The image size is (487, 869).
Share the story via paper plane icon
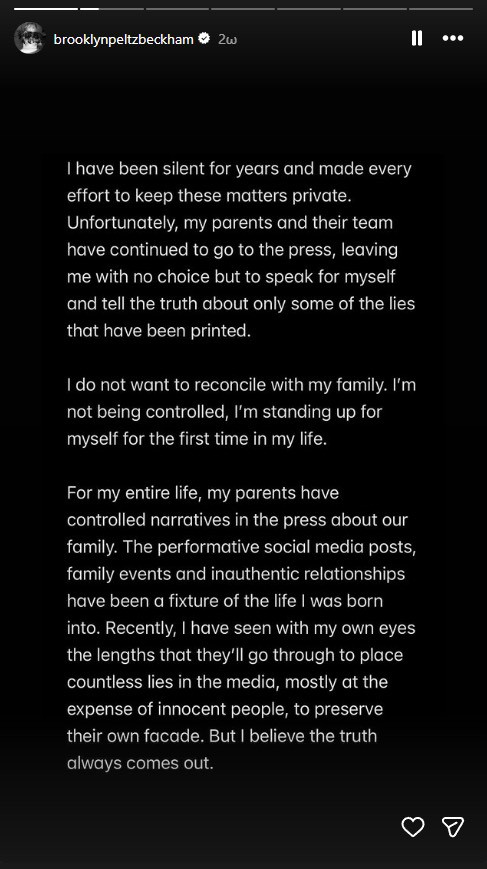point(453,827)
